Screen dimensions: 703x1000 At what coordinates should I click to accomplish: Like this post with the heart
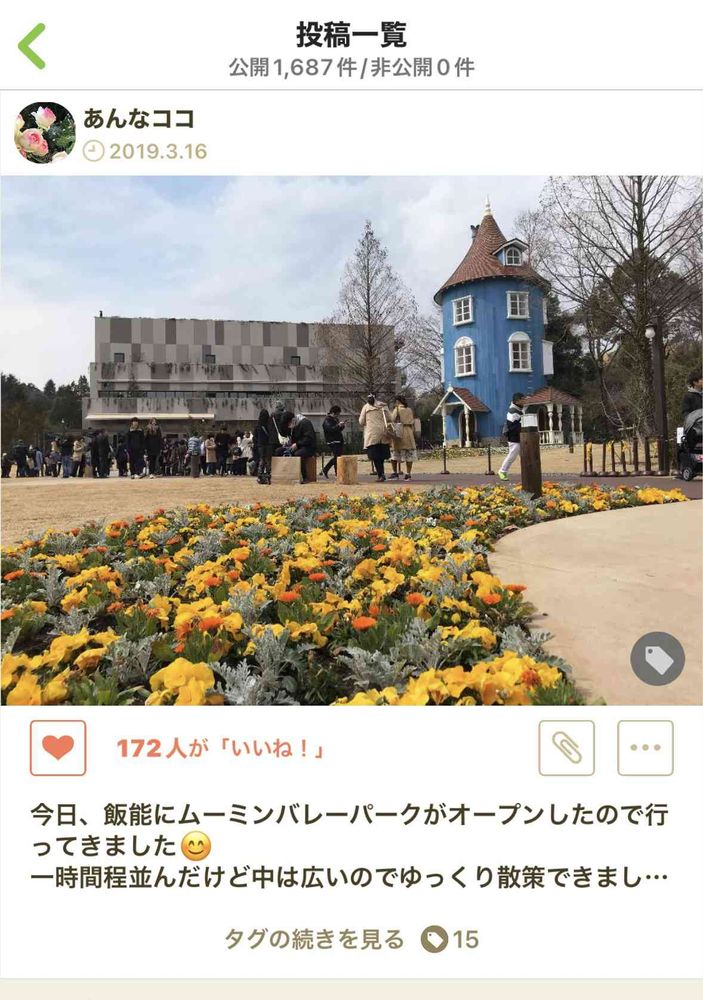pos(58,747)
